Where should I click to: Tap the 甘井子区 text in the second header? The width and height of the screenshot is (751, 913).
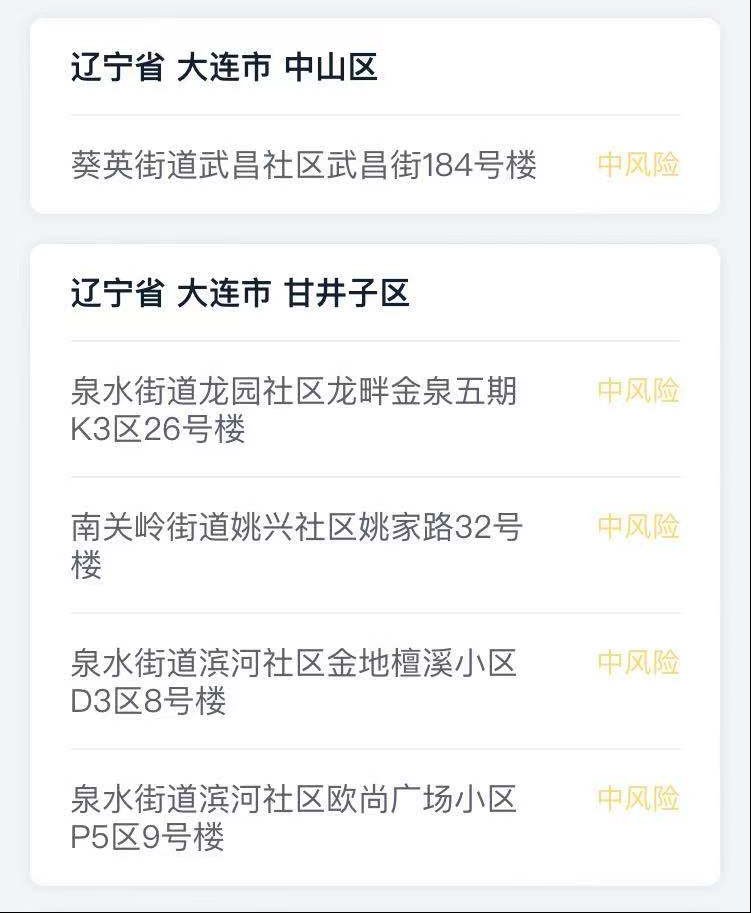tap(315, 294)
